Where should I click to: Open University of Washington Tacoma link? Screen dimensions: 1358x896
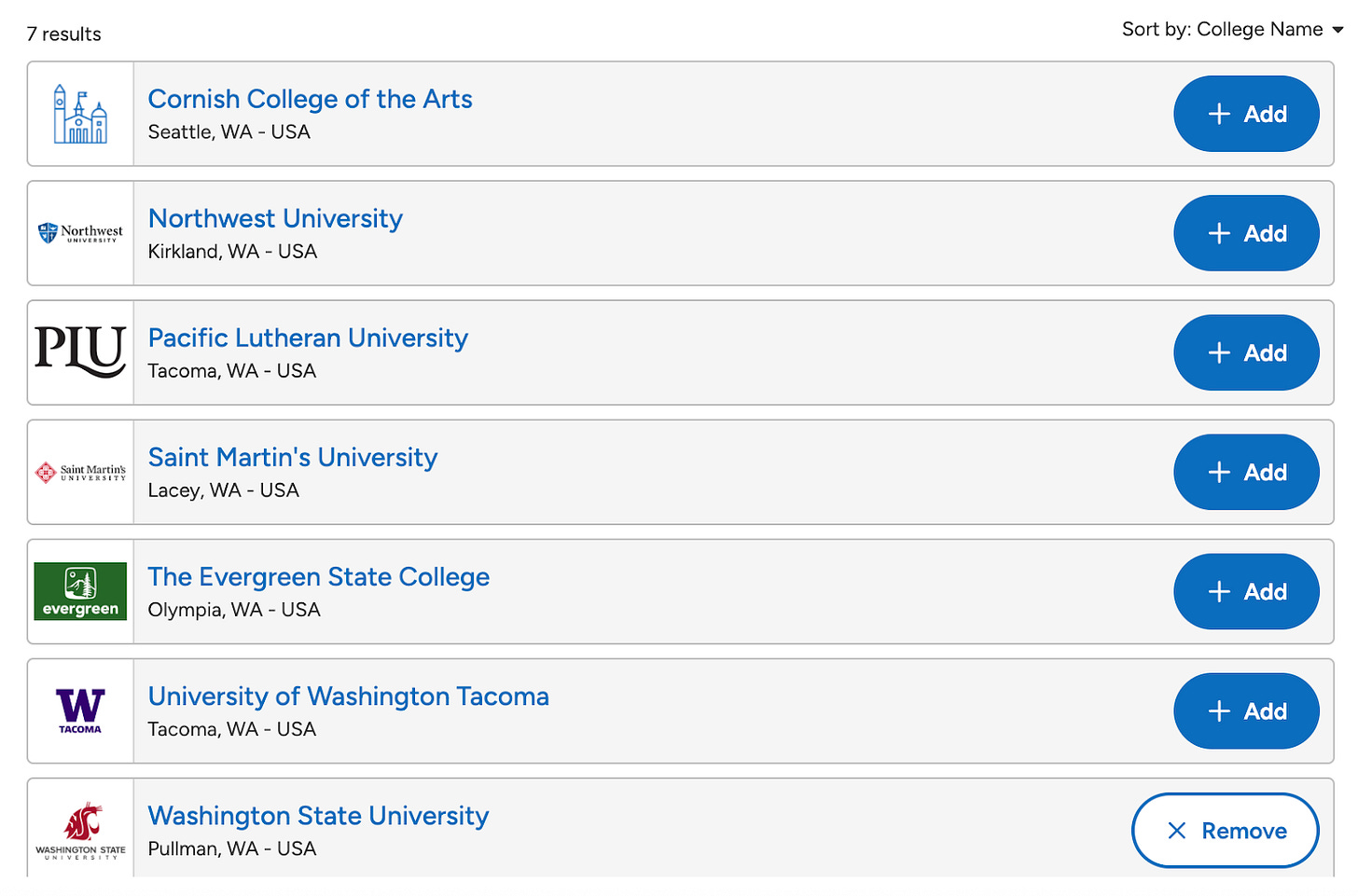[348, 696]
